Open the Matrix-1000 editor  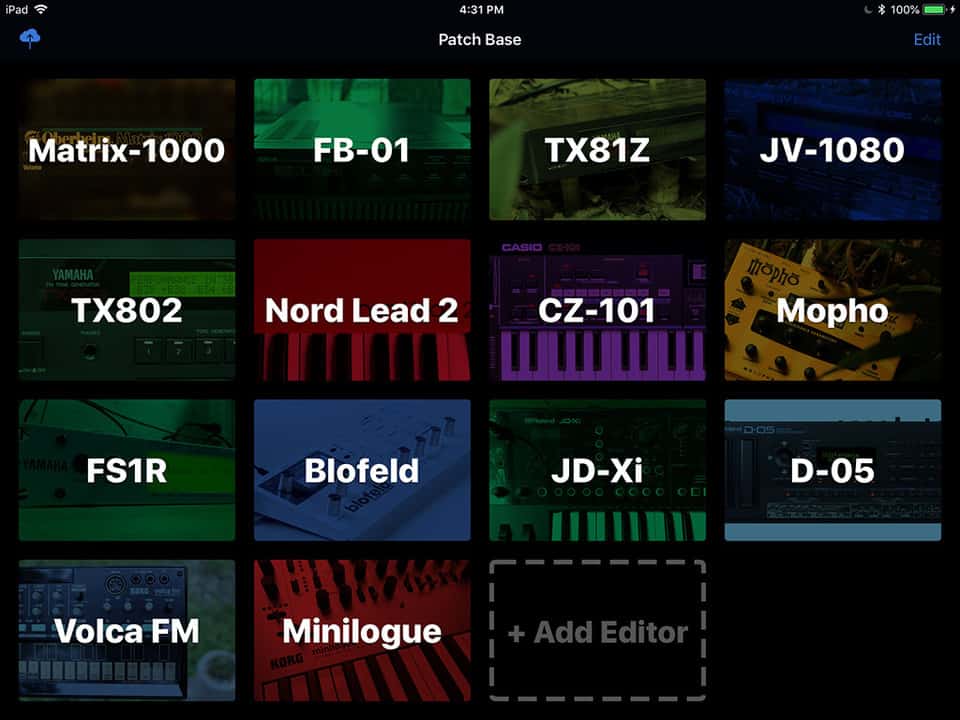[127, 150]
